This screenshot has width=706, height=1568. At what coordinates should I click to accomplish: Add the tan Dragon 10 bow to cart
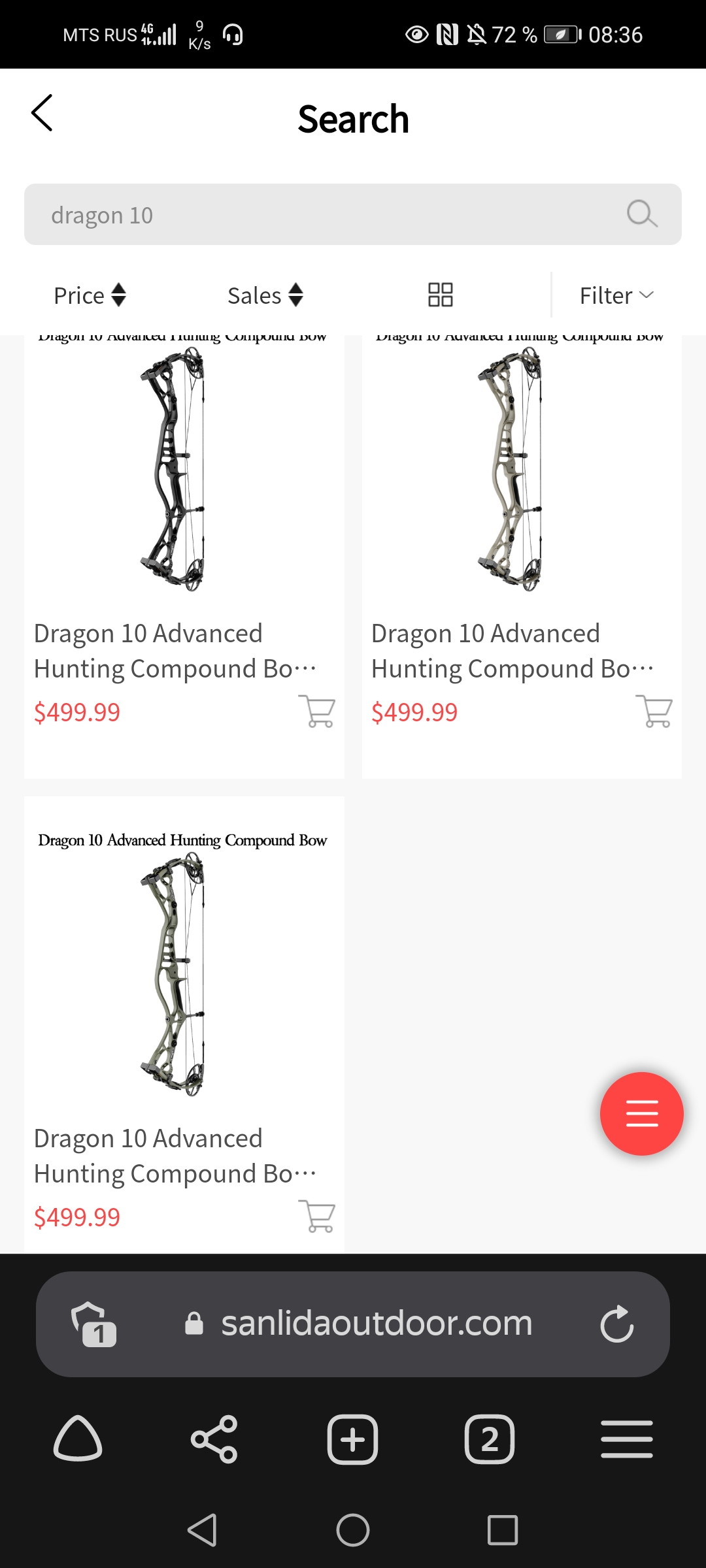click(654, 711)
